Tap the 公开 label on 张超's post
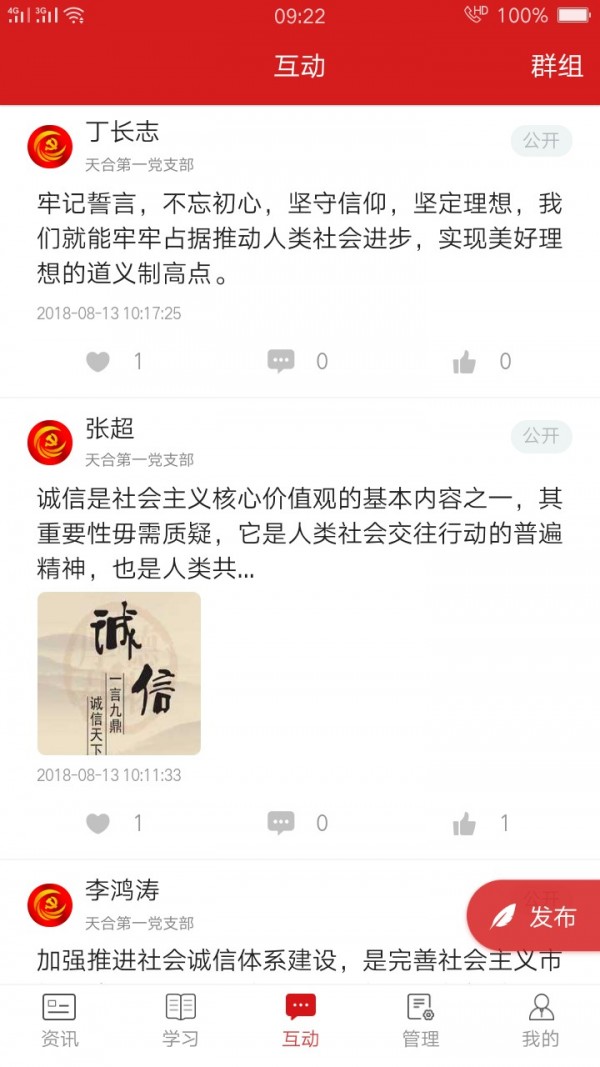This screenshot has width=600, height=1067. [x=541, y=436]
